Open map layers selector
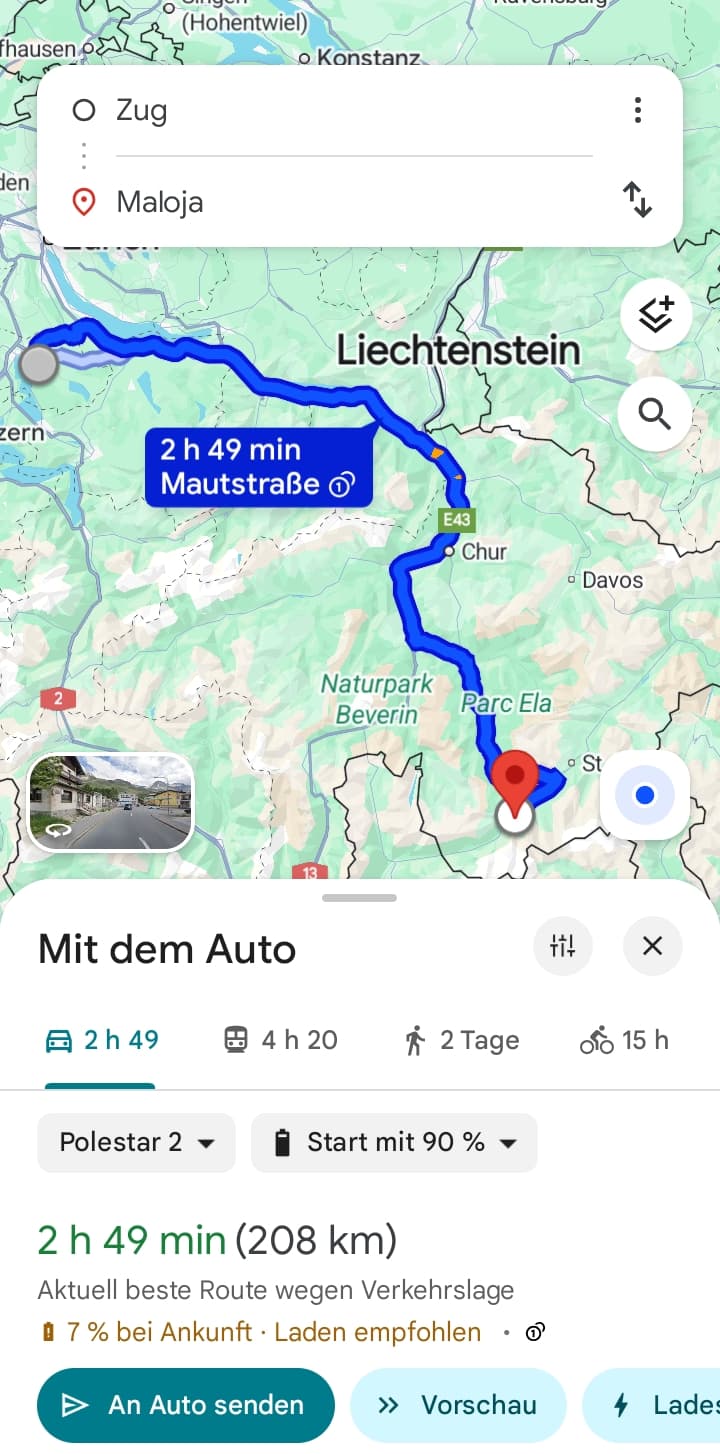 pos(656,315)
